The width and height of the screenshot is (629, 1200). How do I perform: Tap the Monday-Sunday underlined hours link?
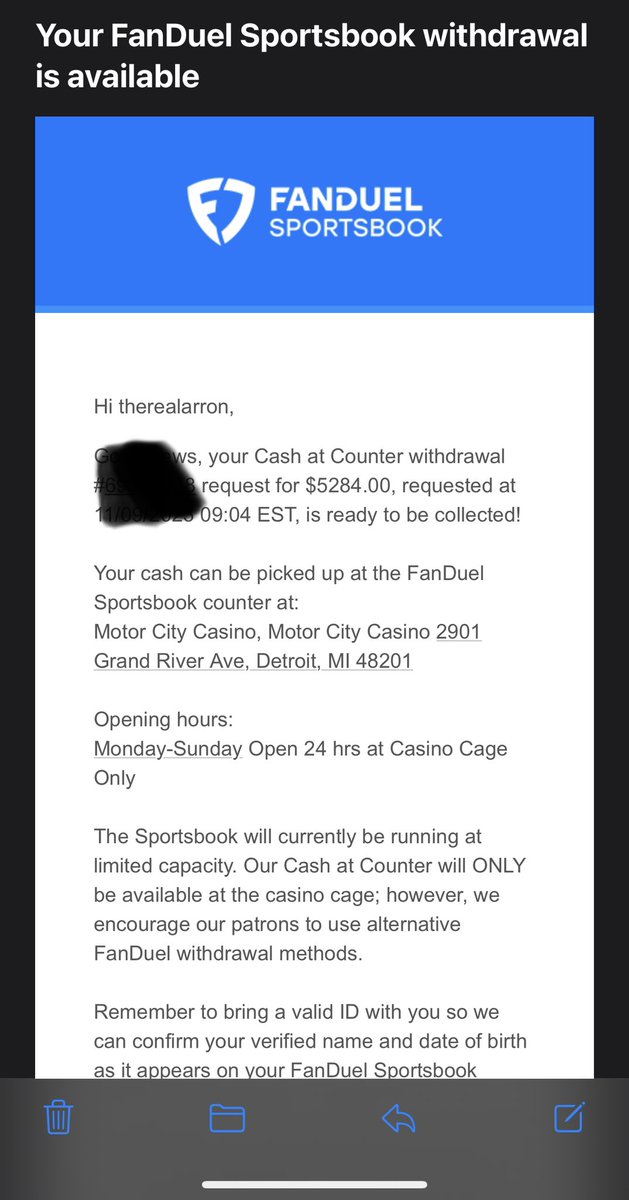click(x=168, y=748)
